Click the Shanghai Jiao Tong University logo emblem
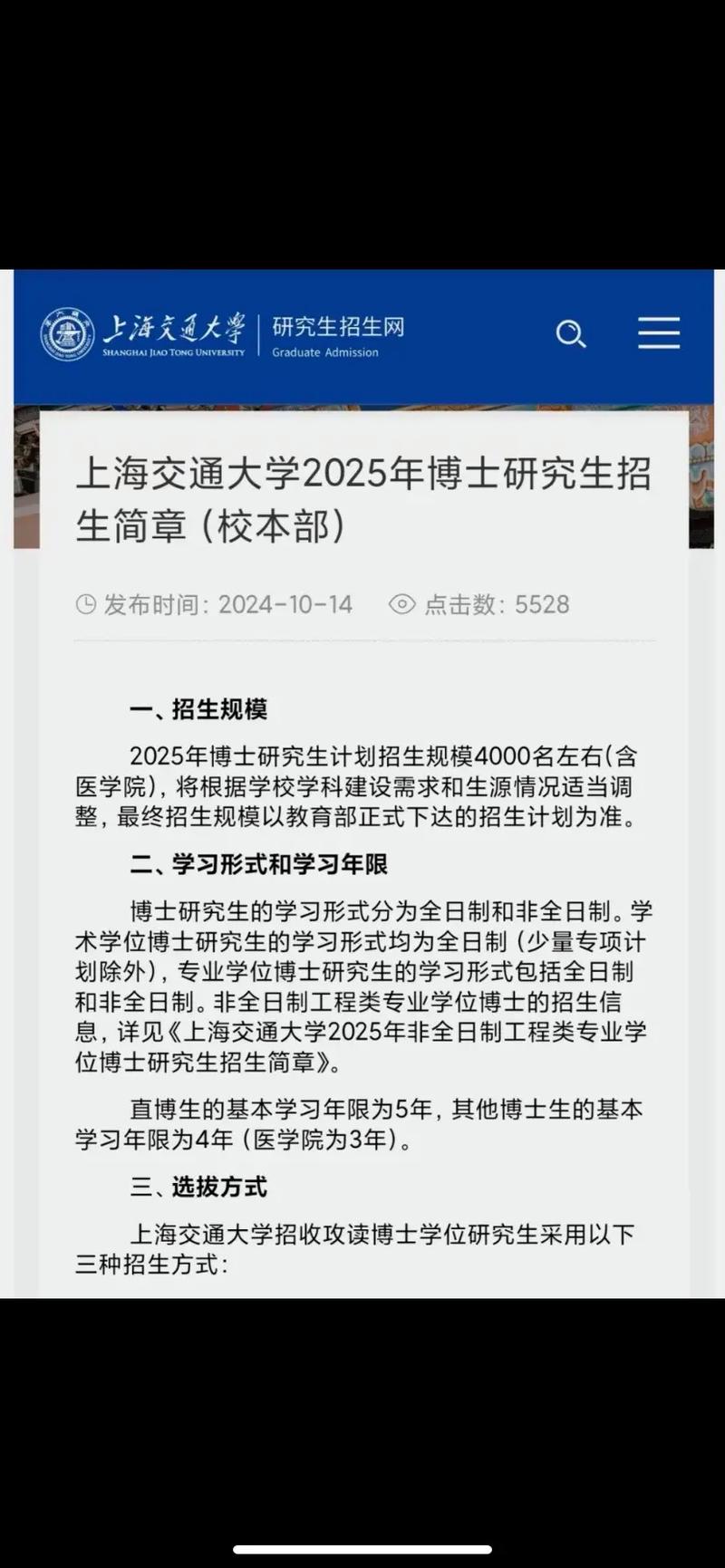 66,332
